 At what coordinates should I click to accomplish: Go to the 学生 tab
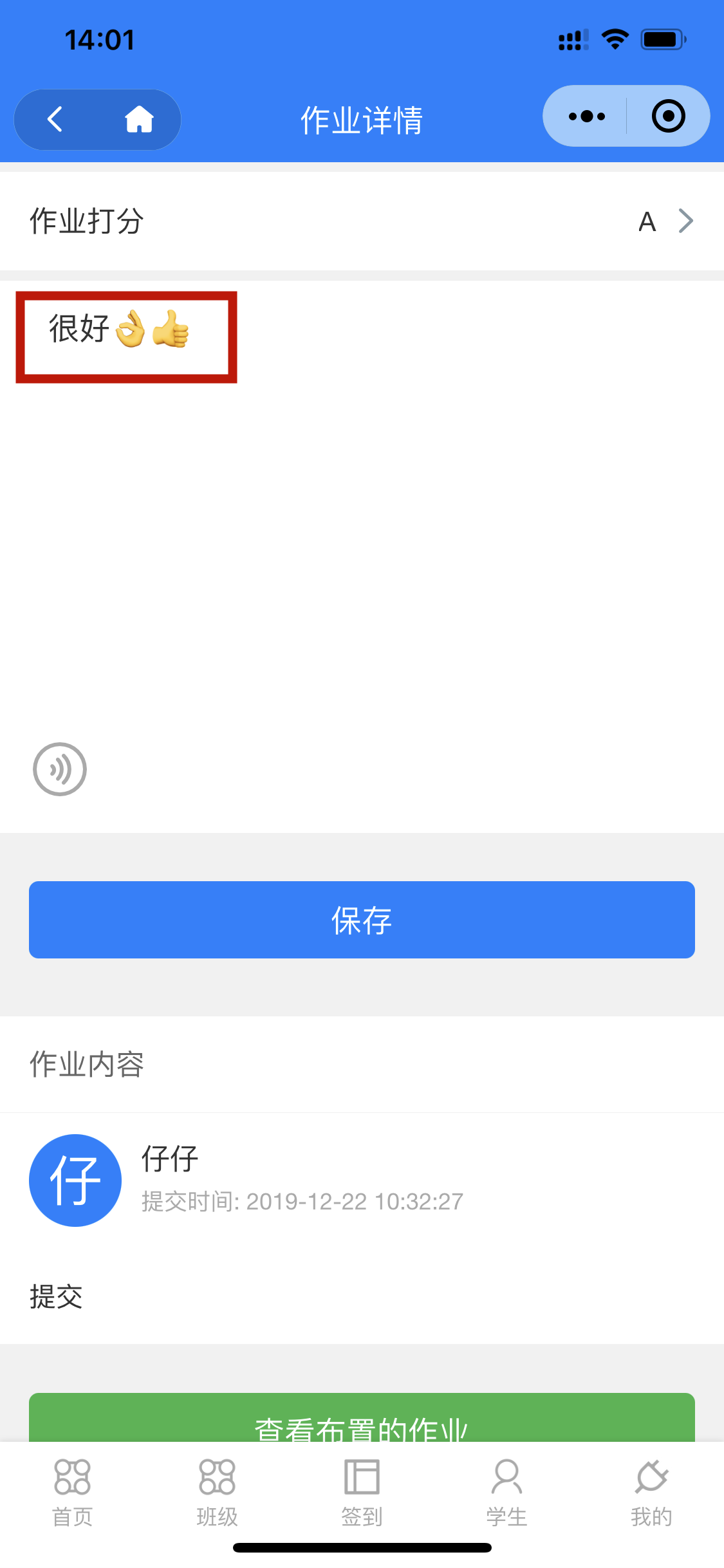click(x=506, y=1493)
